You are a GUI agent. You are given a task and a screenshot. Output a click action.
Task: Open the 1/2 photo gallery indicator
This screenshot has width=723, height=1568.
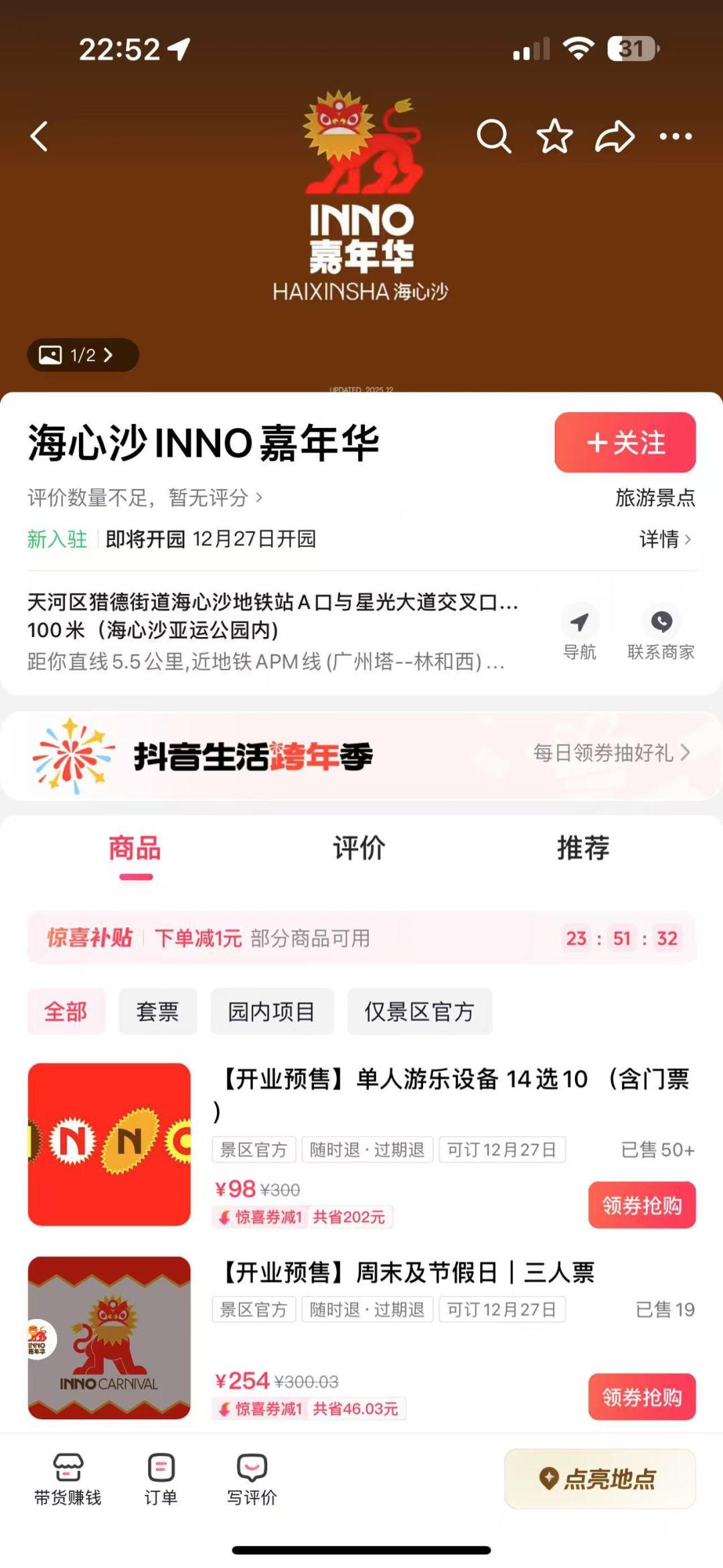coord(82,355)
